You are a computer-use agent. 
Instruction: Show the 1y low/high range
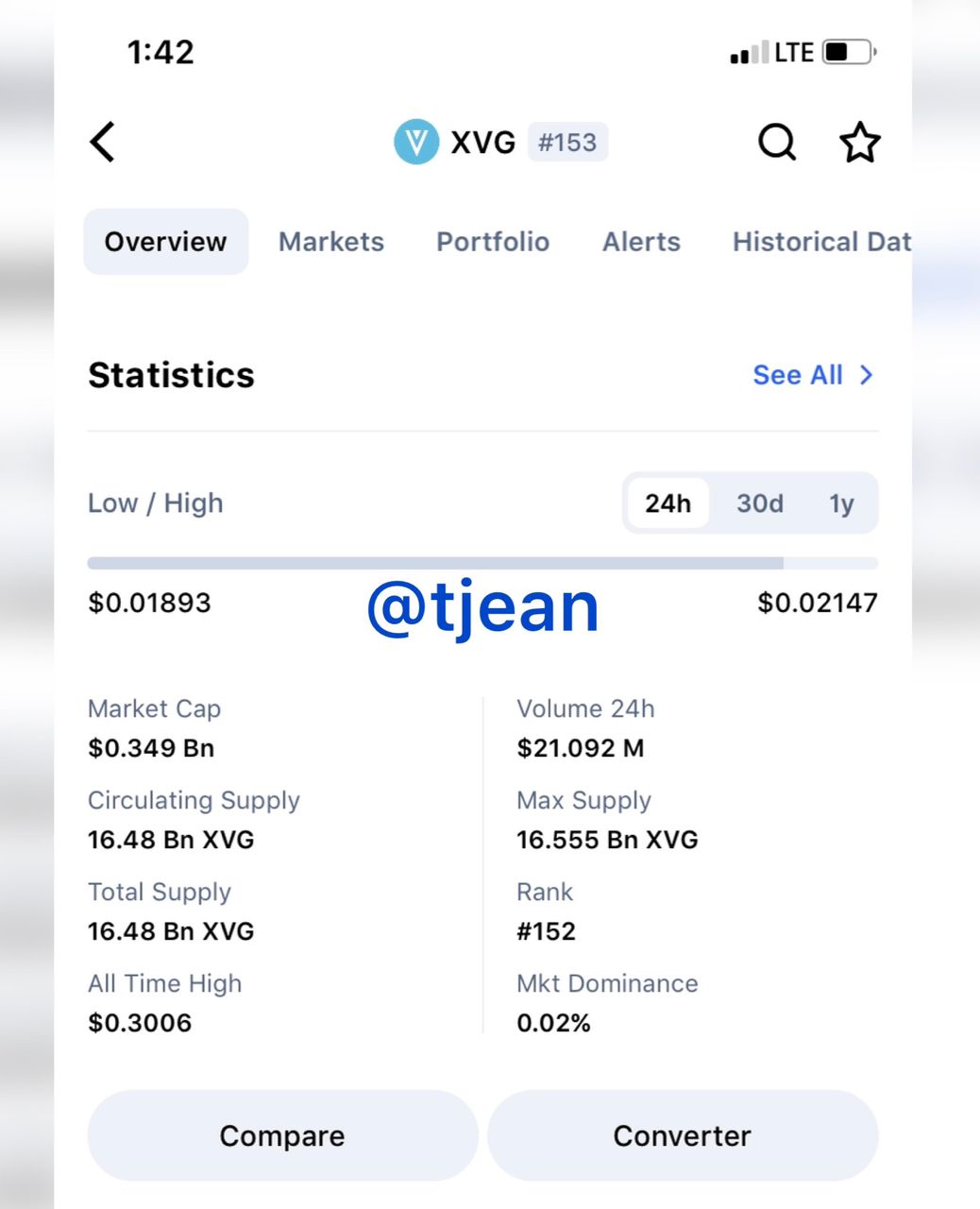841,503
